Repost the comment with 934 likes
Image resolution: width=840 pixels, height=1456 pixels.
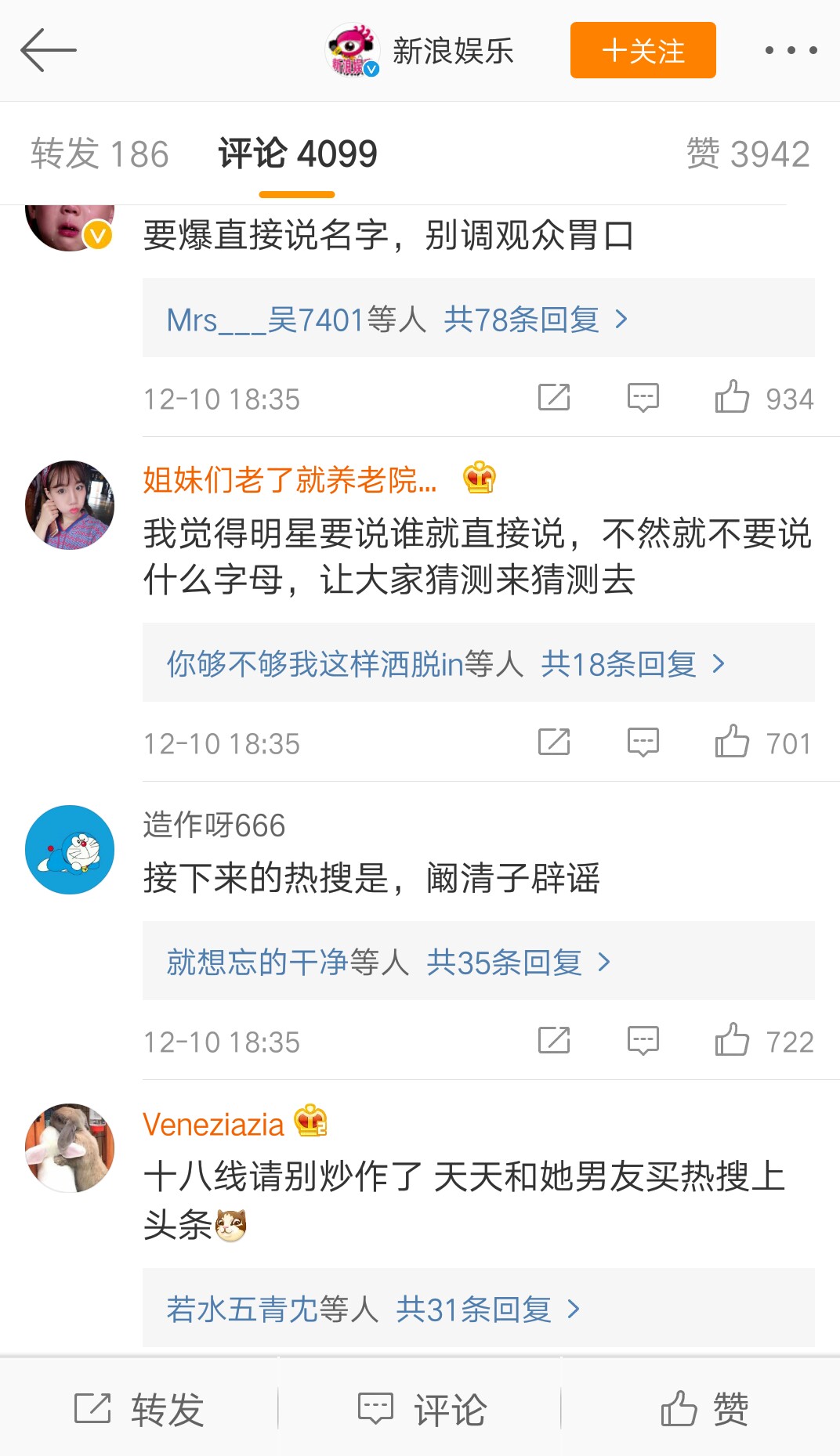click(554, 398)
